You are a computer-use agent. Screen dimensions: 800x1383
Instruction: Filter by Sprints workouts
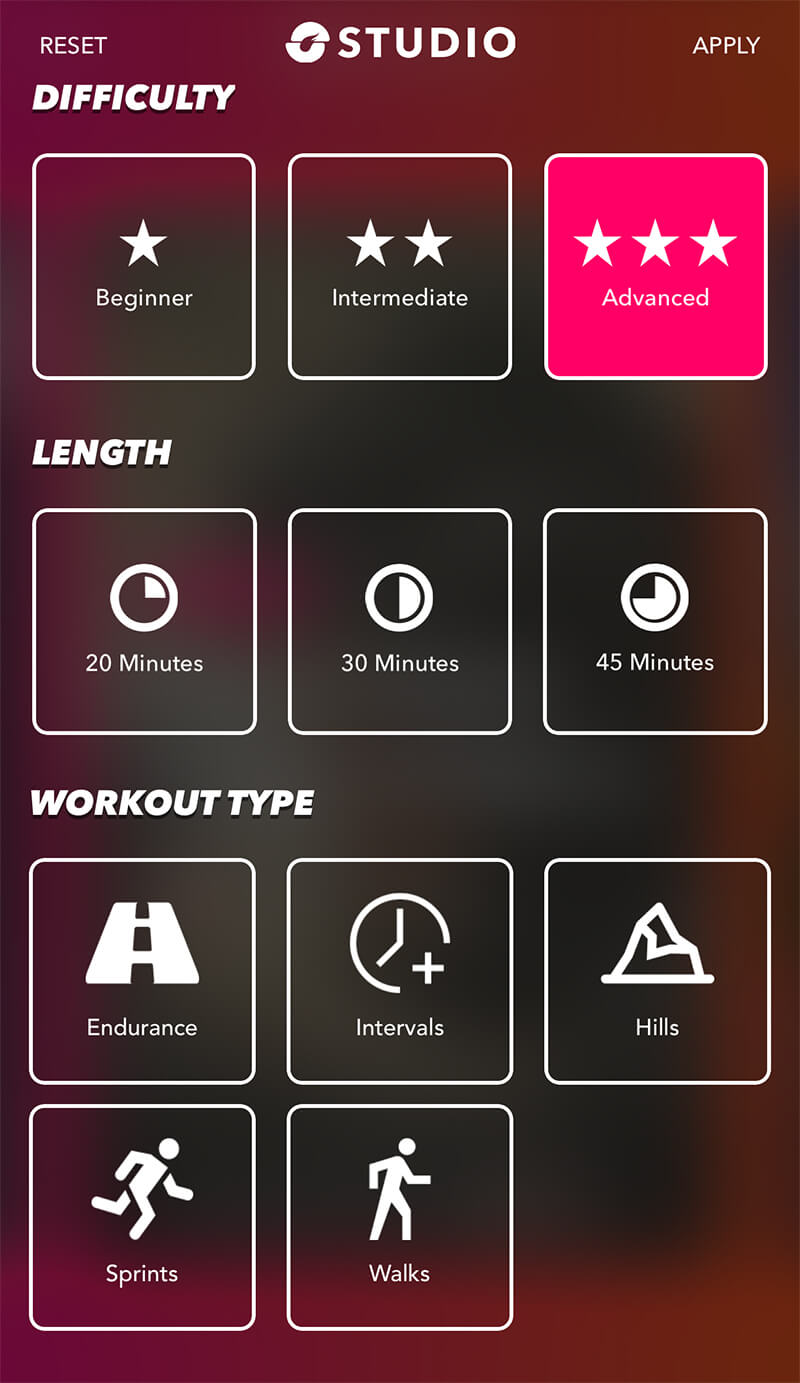pos(143,1217)
